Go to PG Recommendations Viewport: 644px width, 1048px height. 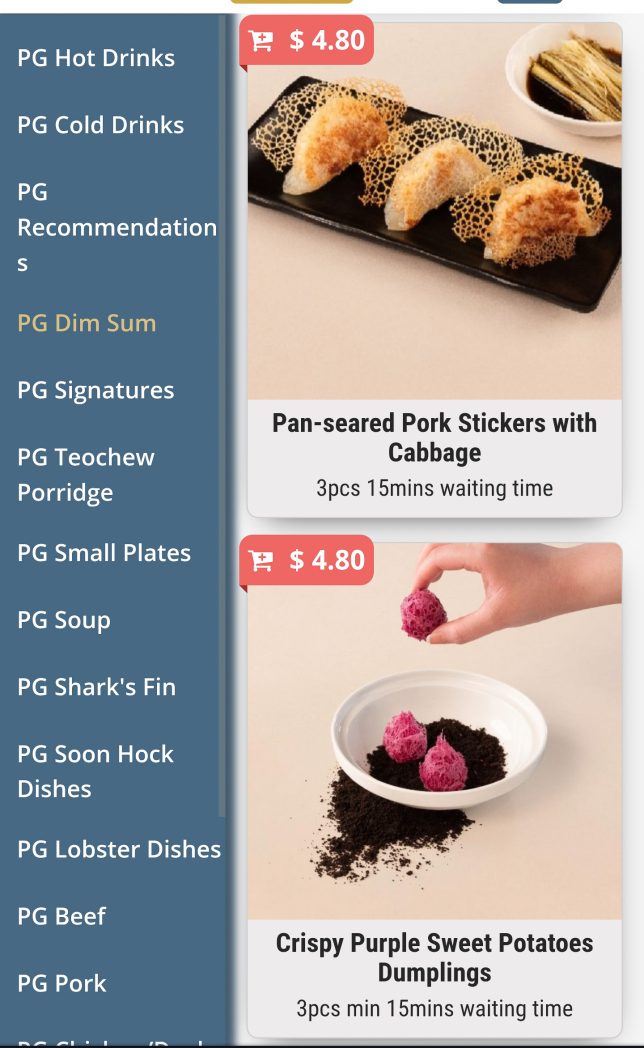pyautogui.click(x=116, y=227)
